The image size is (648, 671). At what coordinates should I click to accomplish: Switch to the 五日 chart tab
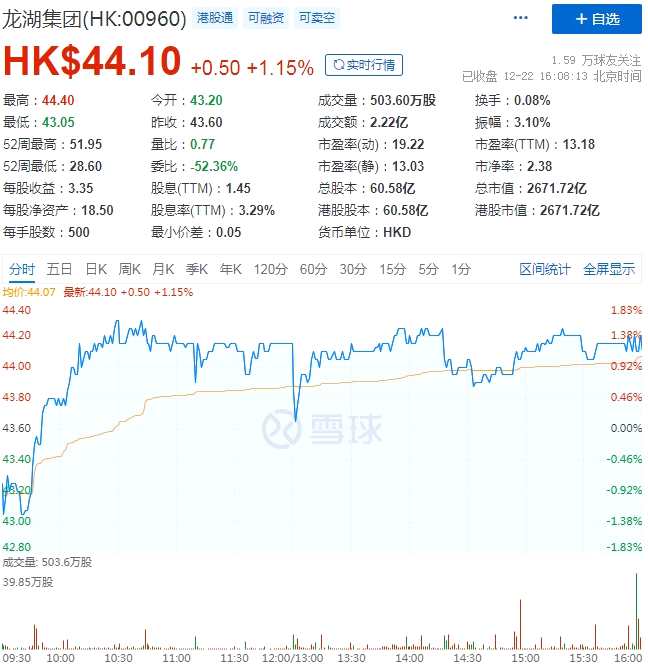point(59,269)
